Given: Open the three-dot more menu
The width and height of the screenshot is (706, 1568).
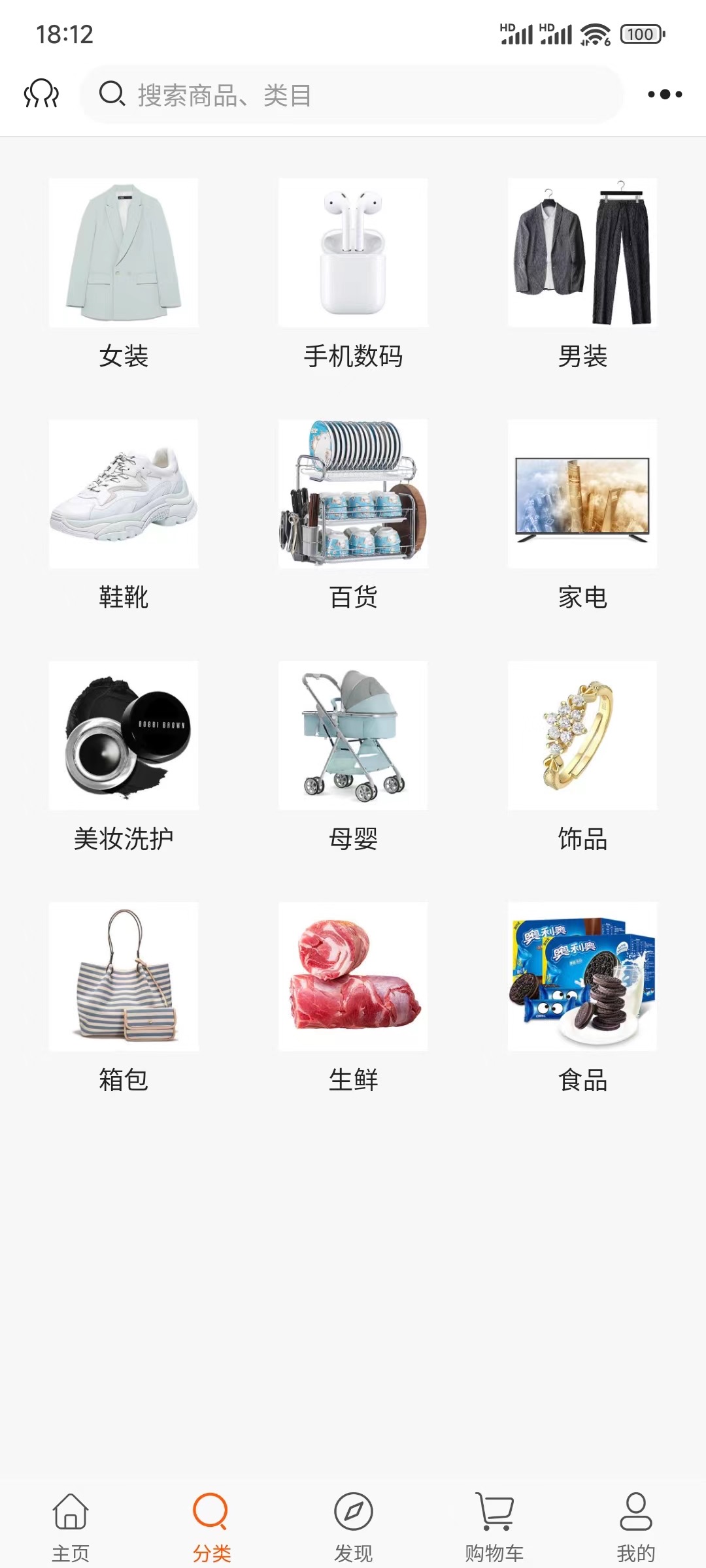Looking at the screenshot, I should 664,95.
